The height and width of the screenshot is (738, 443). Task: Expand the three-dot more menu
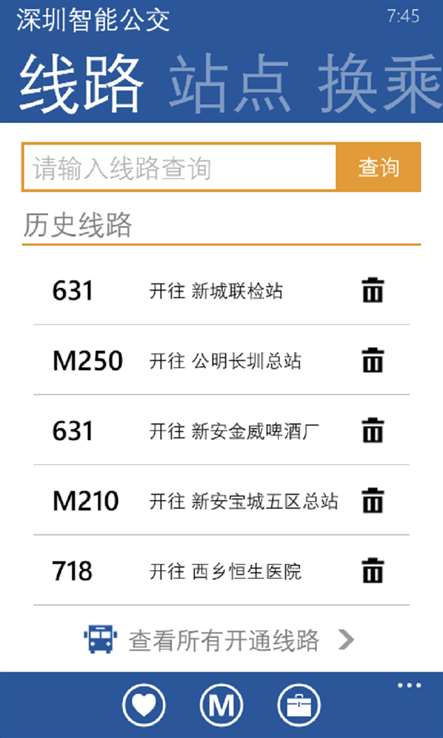coord(409,685)
